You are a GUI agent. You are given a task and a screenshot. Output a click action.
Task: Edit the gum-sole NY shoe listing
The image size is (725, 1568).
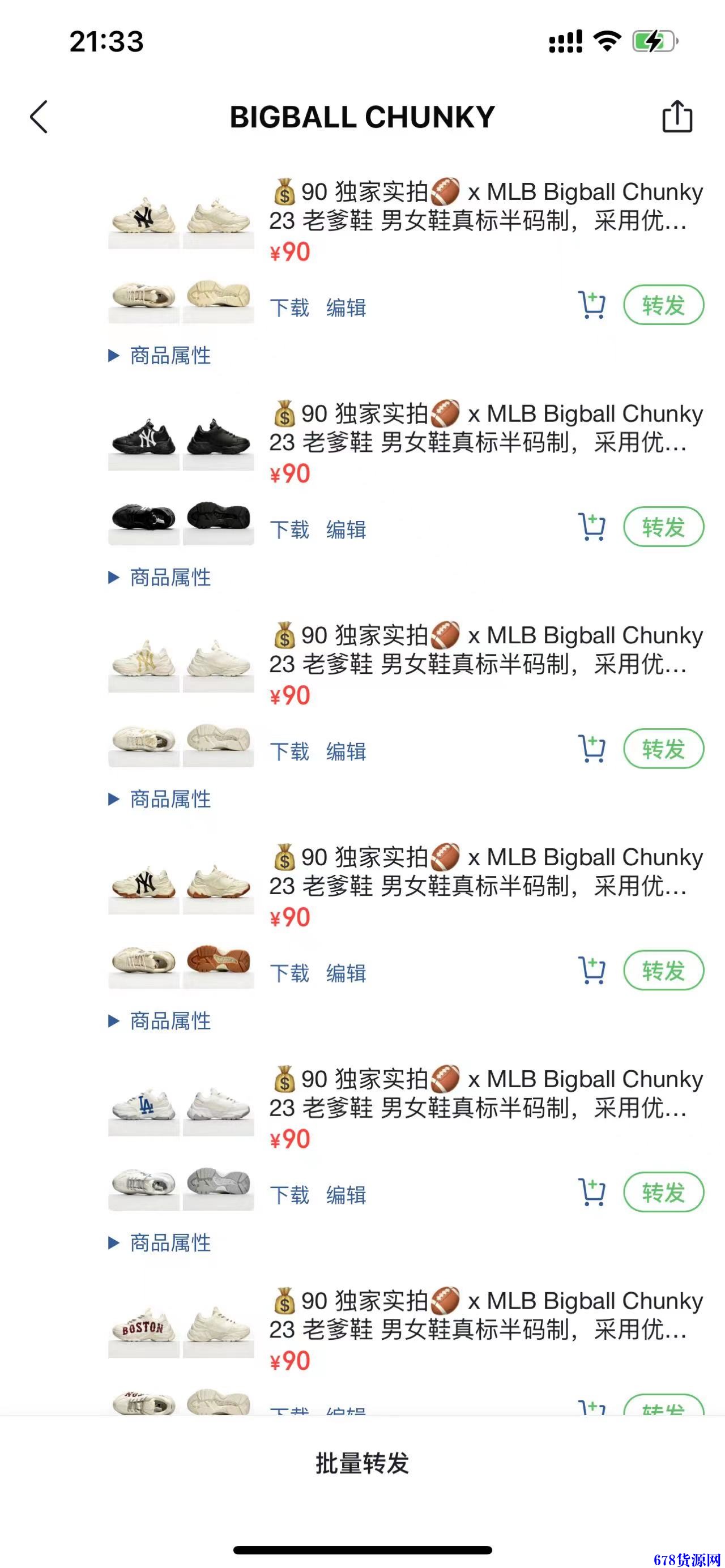pos(346,973)
